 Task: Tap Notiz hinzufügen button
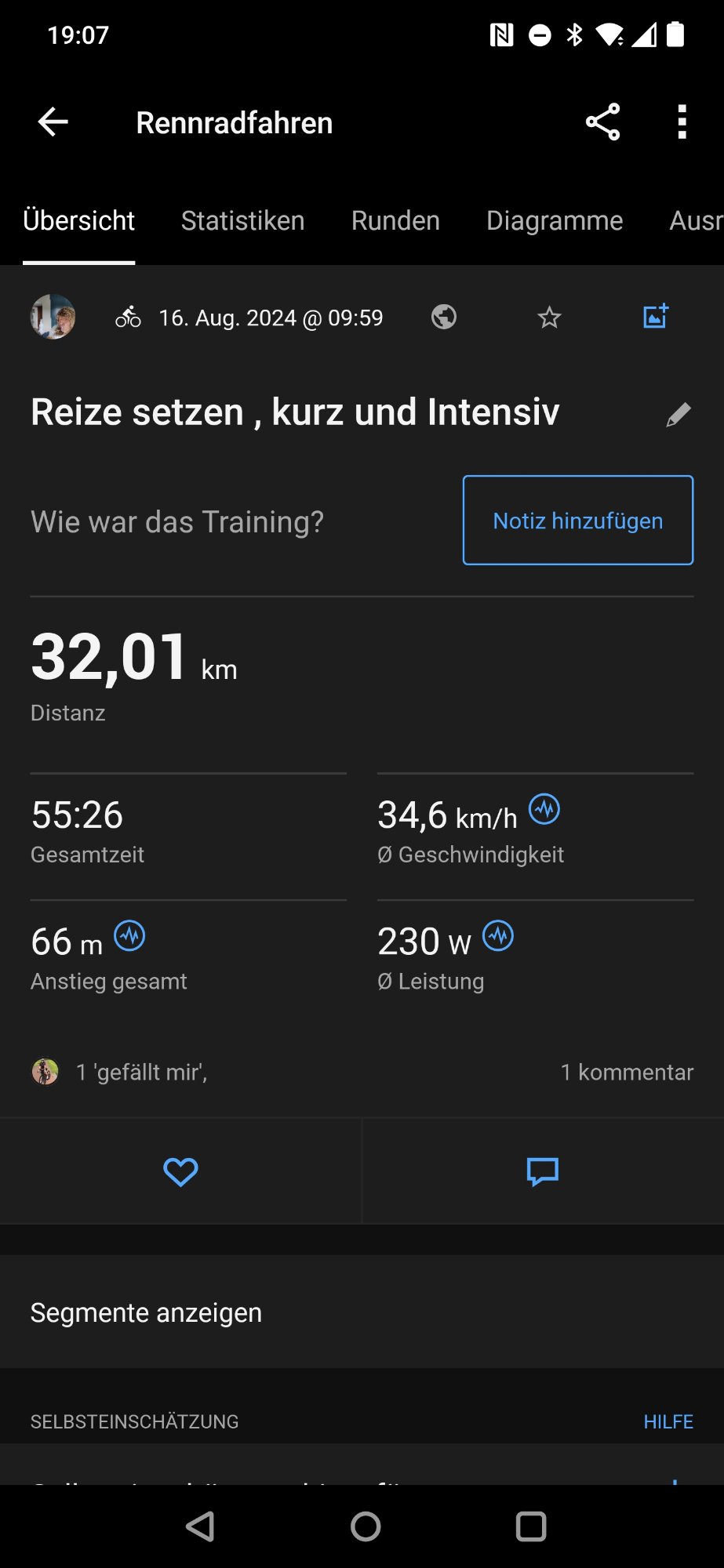(x=578, y=521)
